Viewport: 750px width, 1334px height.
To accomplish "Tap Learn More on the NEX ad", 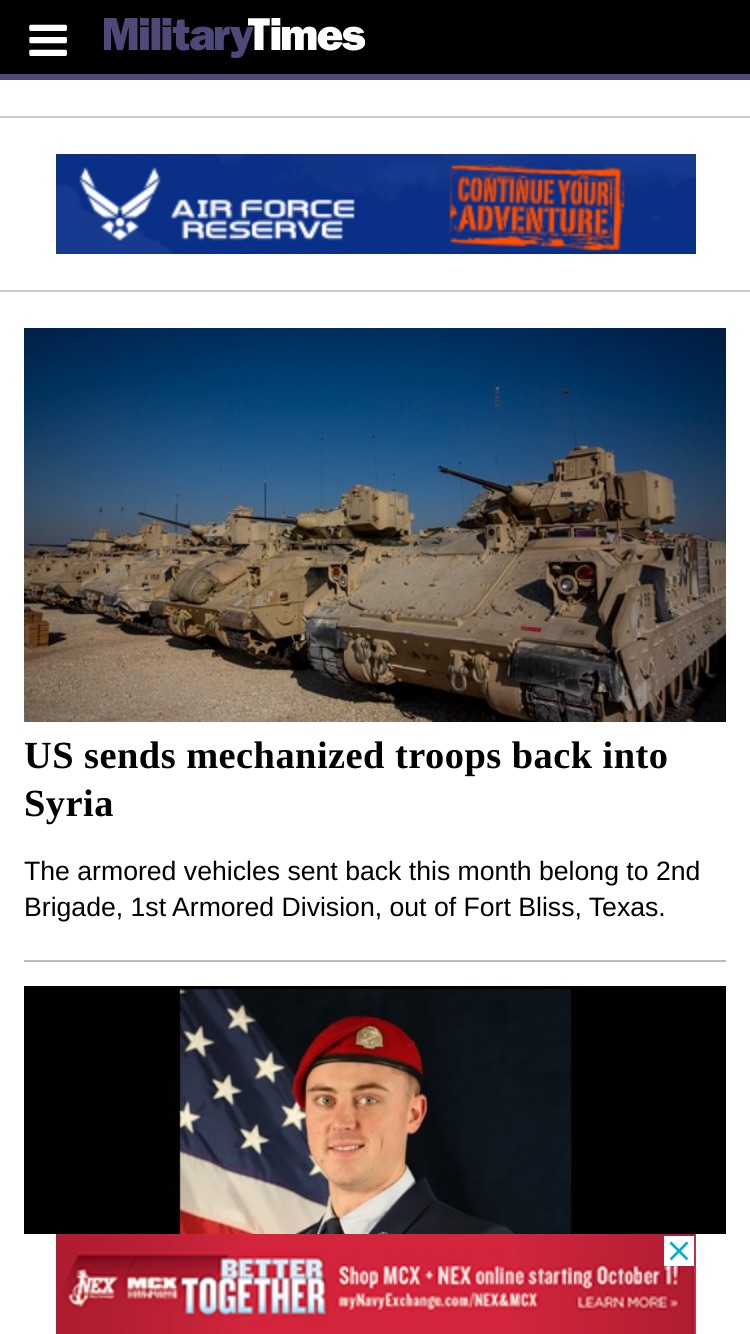I will pyautogui.click(x=627, y=1302).
